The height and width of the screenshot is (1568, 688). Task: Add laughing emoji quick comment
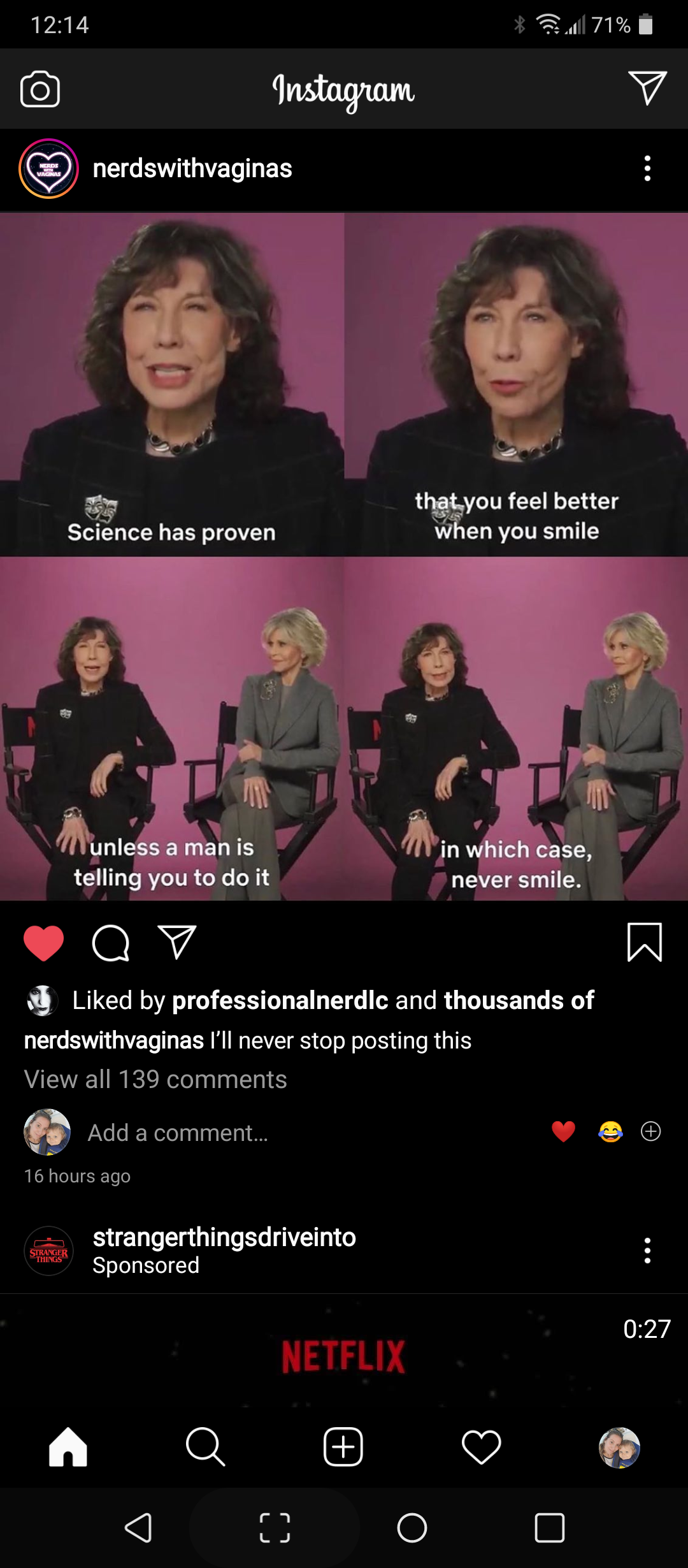(x=610, y=1131)
